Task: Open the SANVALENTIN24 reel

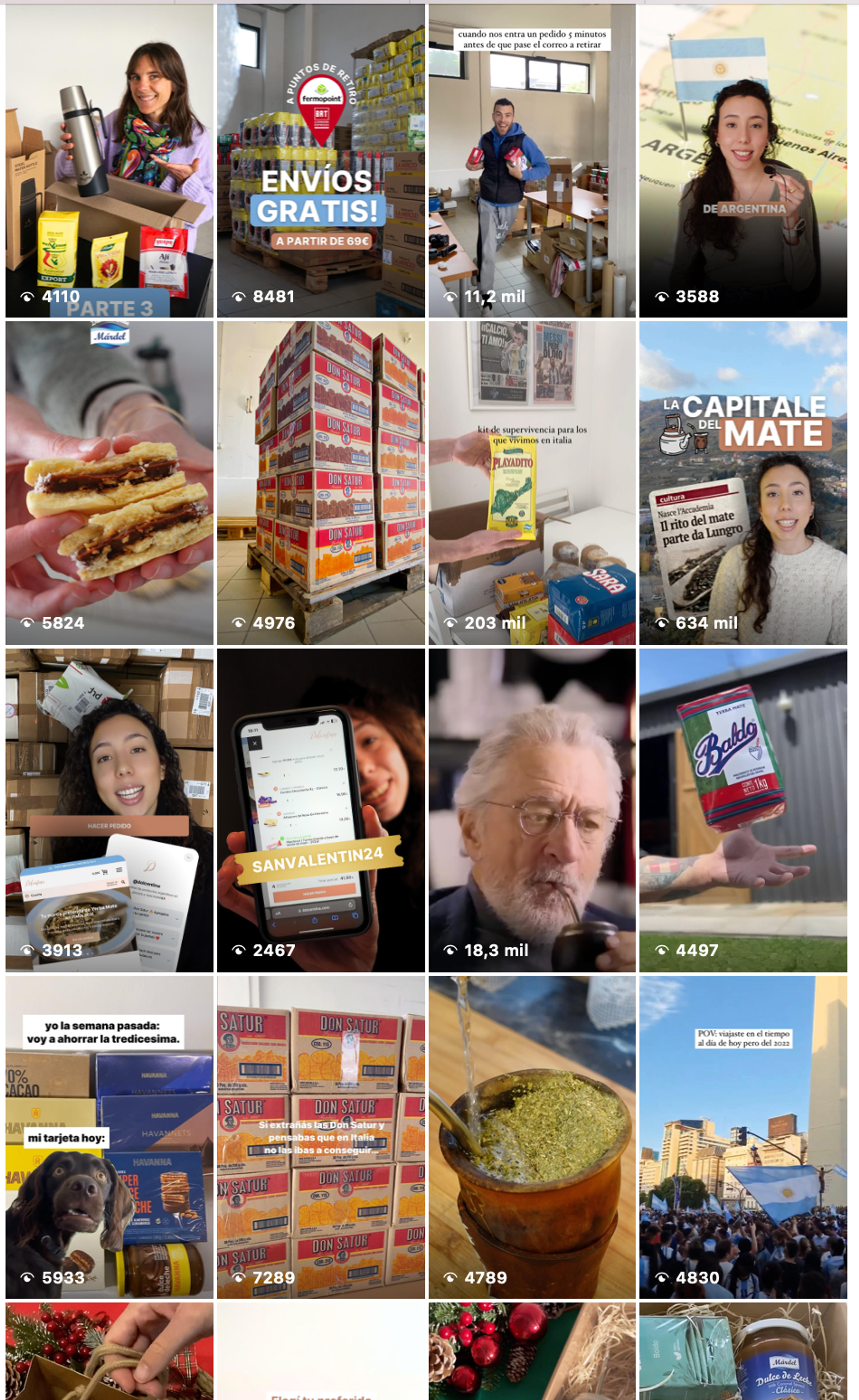Action: [321, 810]
